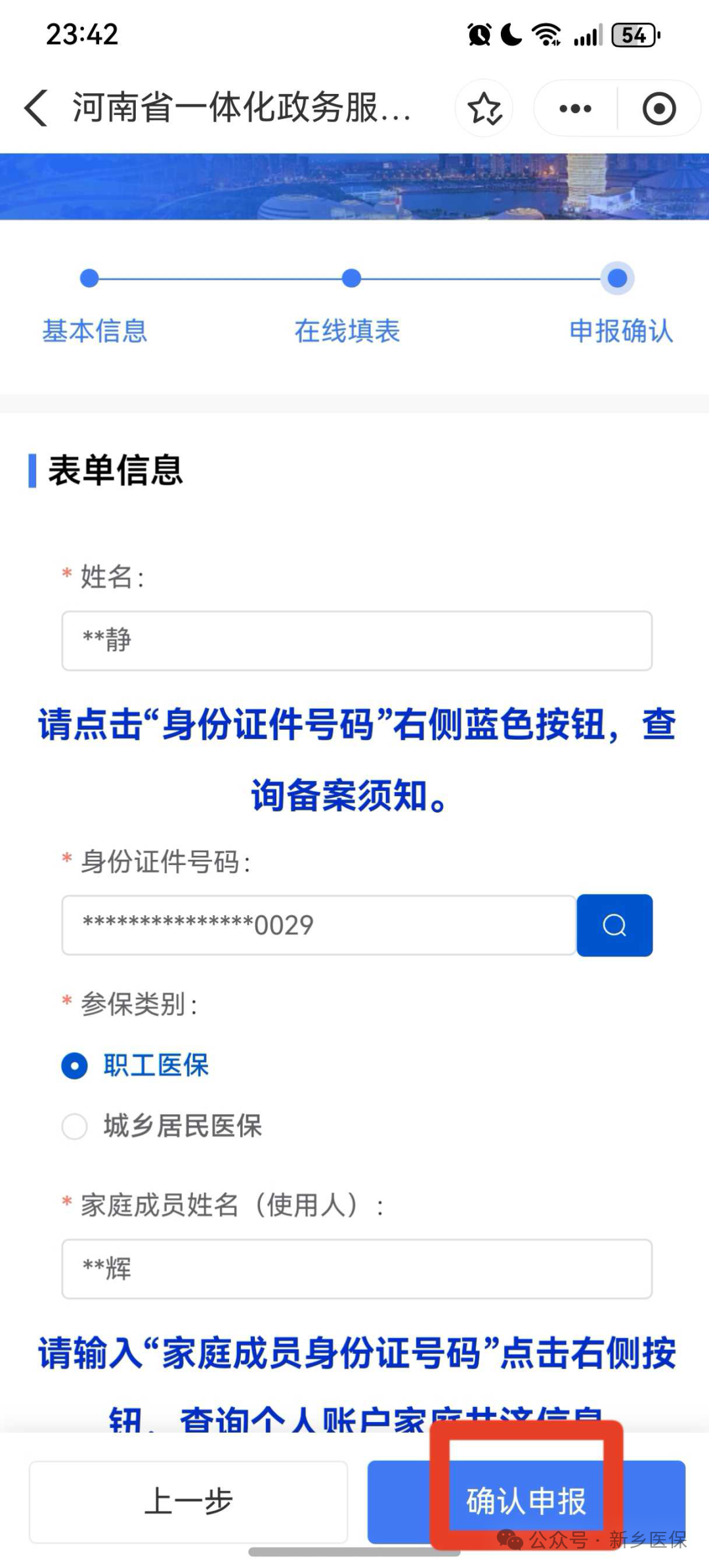Select 职工医保 insurance type
The height and width of the screenshot is (1568, 709).
coord(75,1065)
